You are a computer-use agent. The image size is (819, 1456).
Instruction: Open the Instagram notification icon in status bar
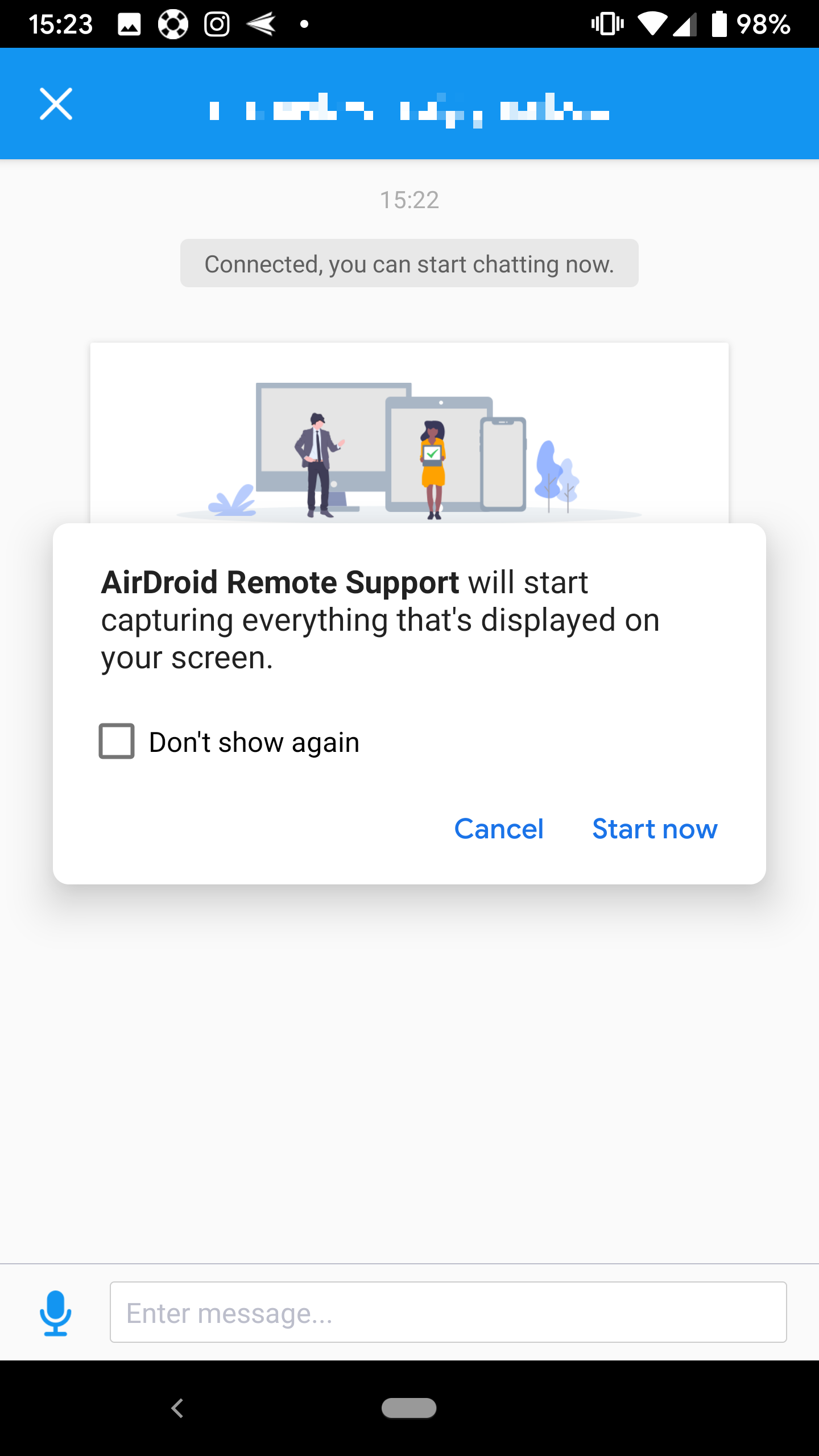(x=217, y=24)
